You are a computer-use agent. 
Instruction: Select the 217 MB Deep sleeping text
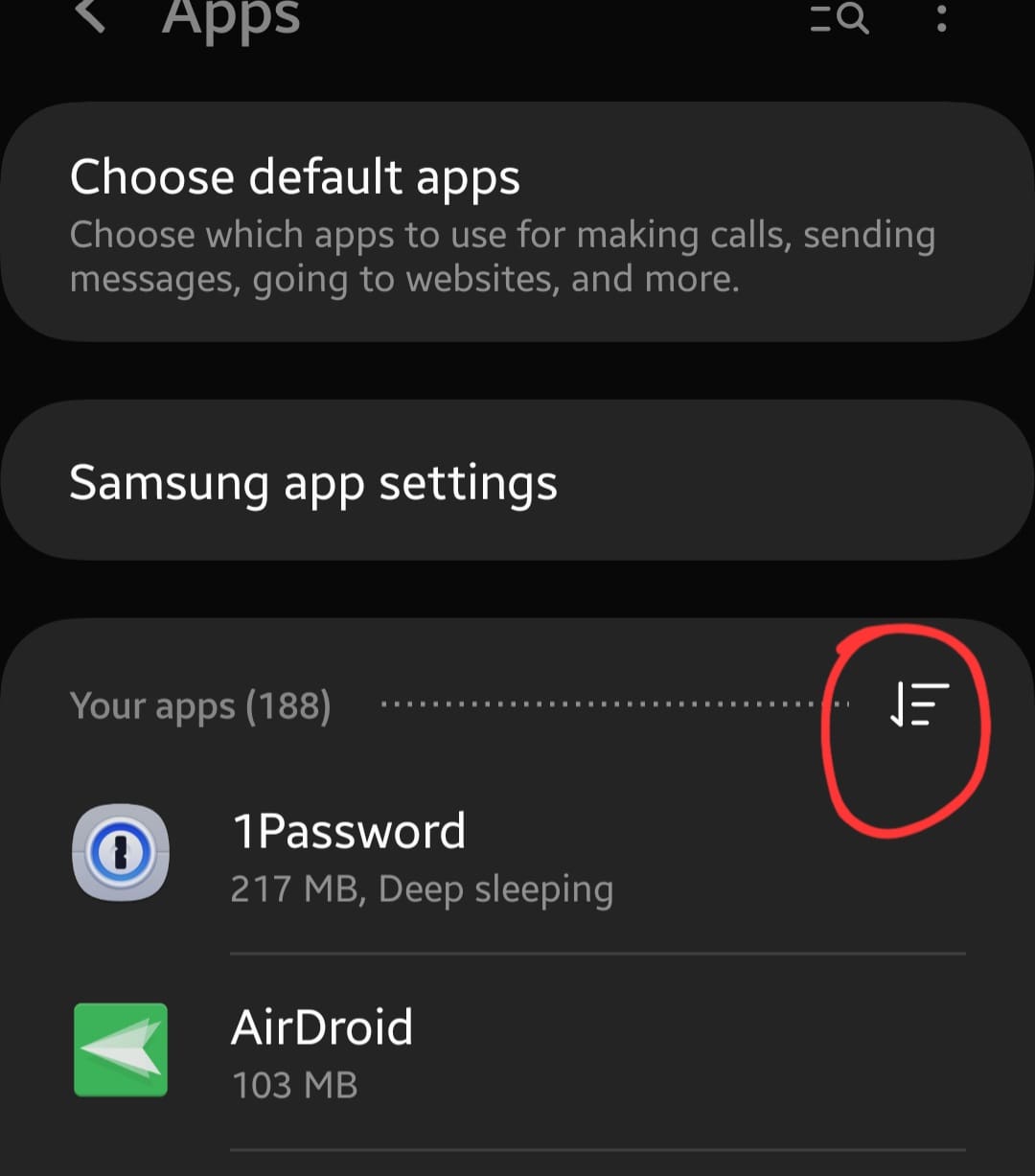coord(422,889)
